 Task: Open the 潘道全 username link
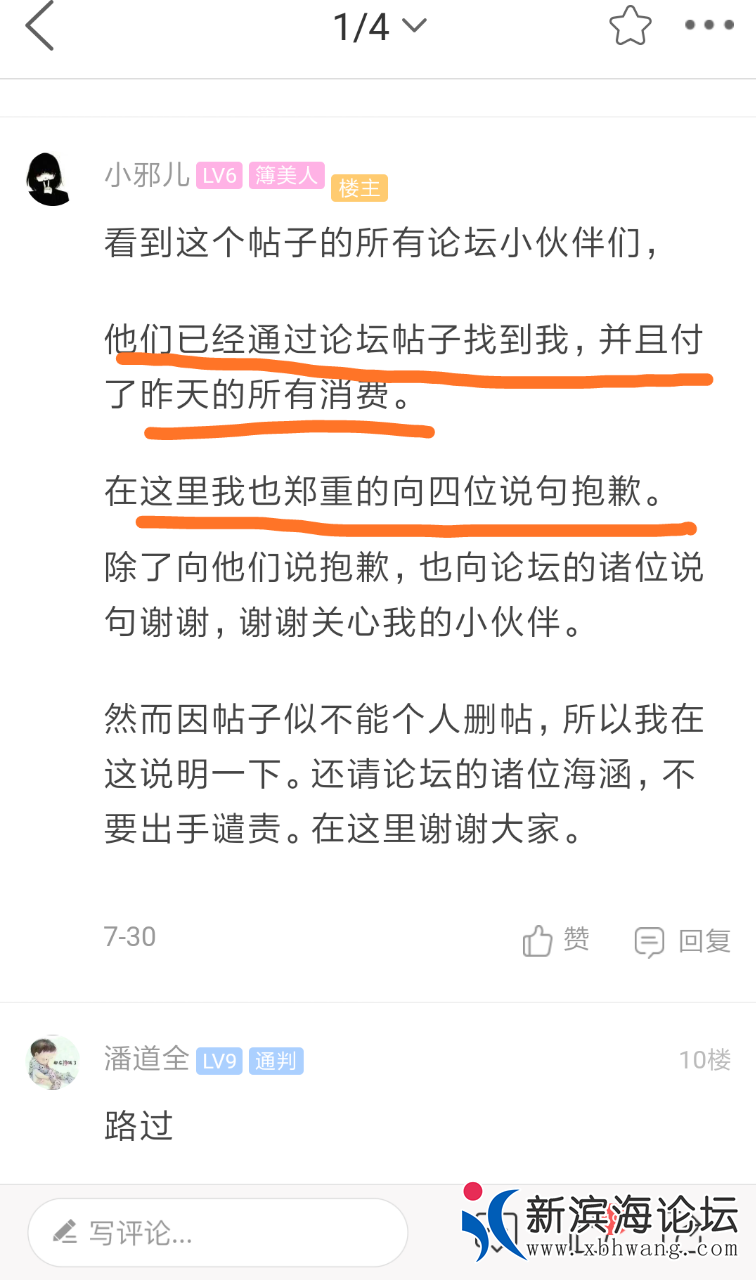pyautogui.click(x=146, y=1059)
